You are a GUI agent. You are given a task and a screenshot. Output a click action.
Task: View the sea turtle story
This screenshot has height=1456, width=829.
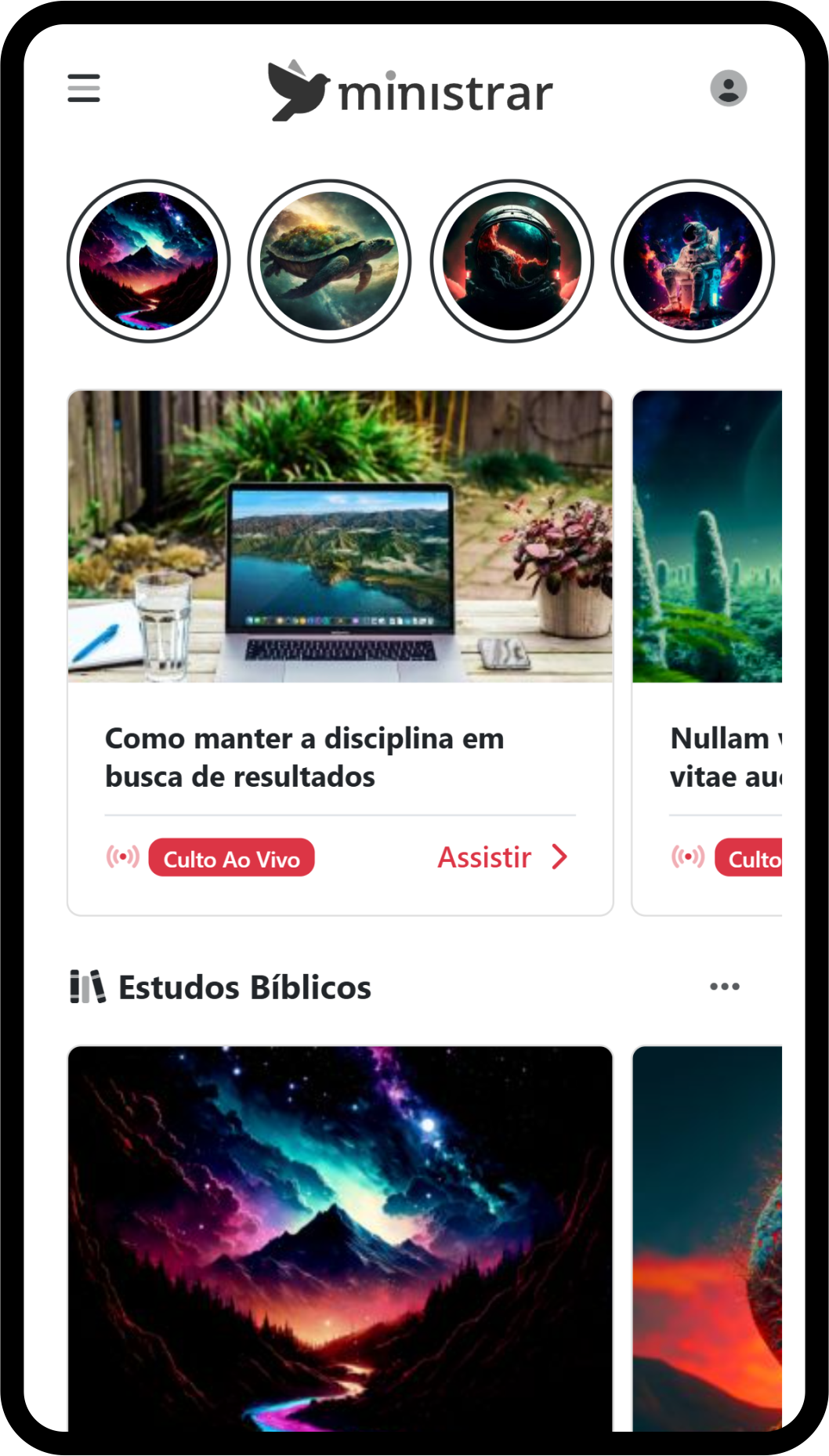point(330,261)
